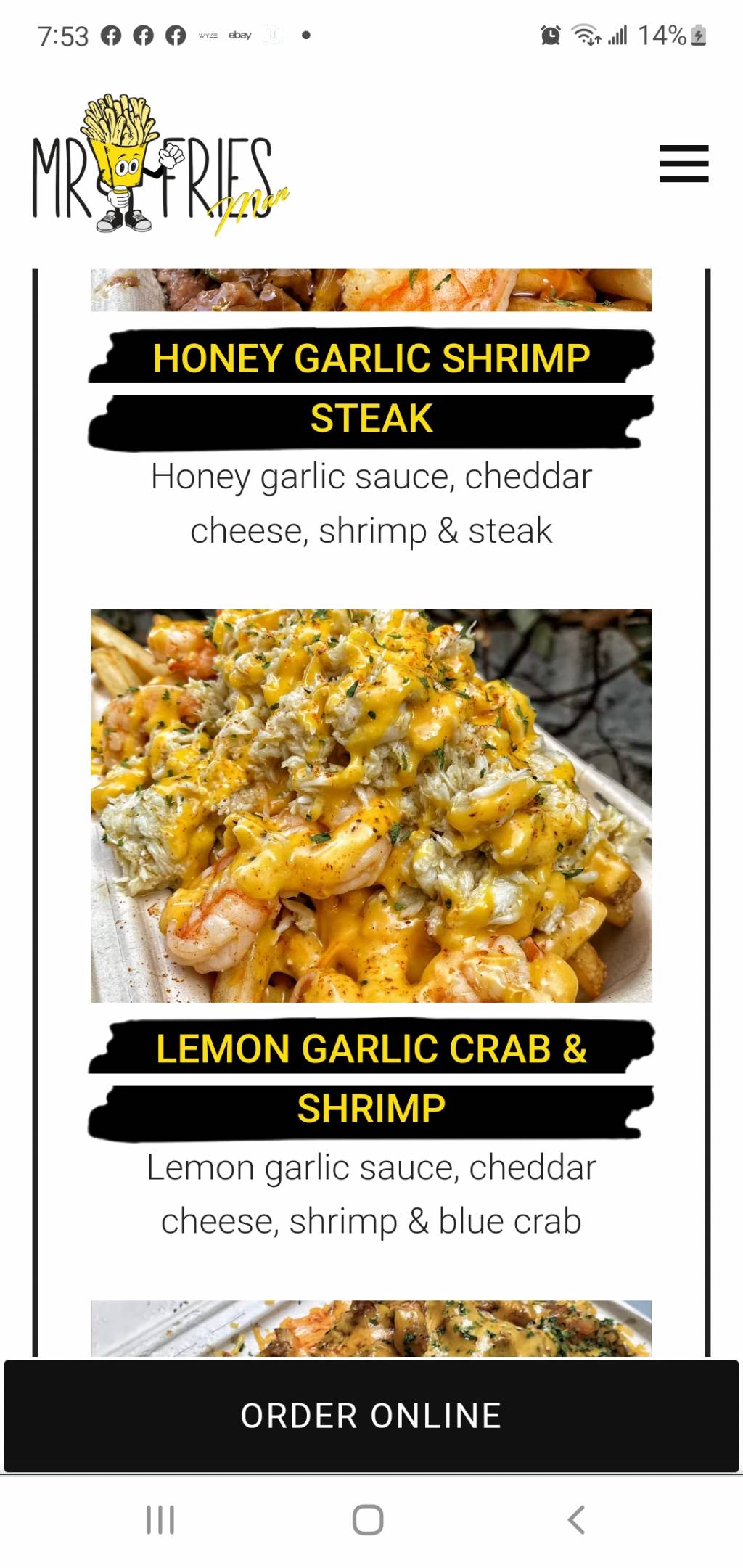Screen dimensions: 743x1568
Task: Go back using the system back button
Action: coord(576,1519)
